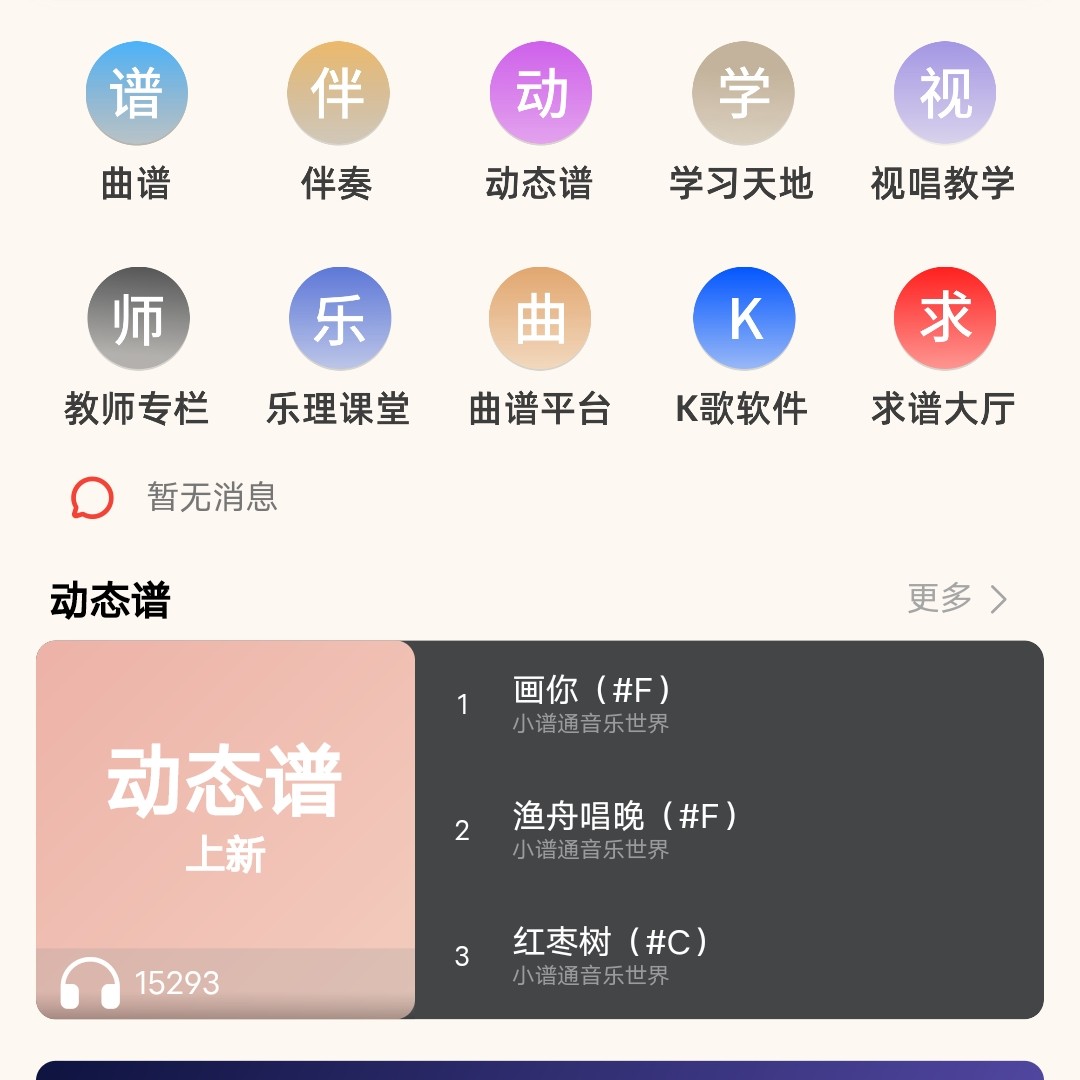This screenshot has height=1080, width=1080.
Task: Open the 暂无消息 message notice
Action: (212, 497)
